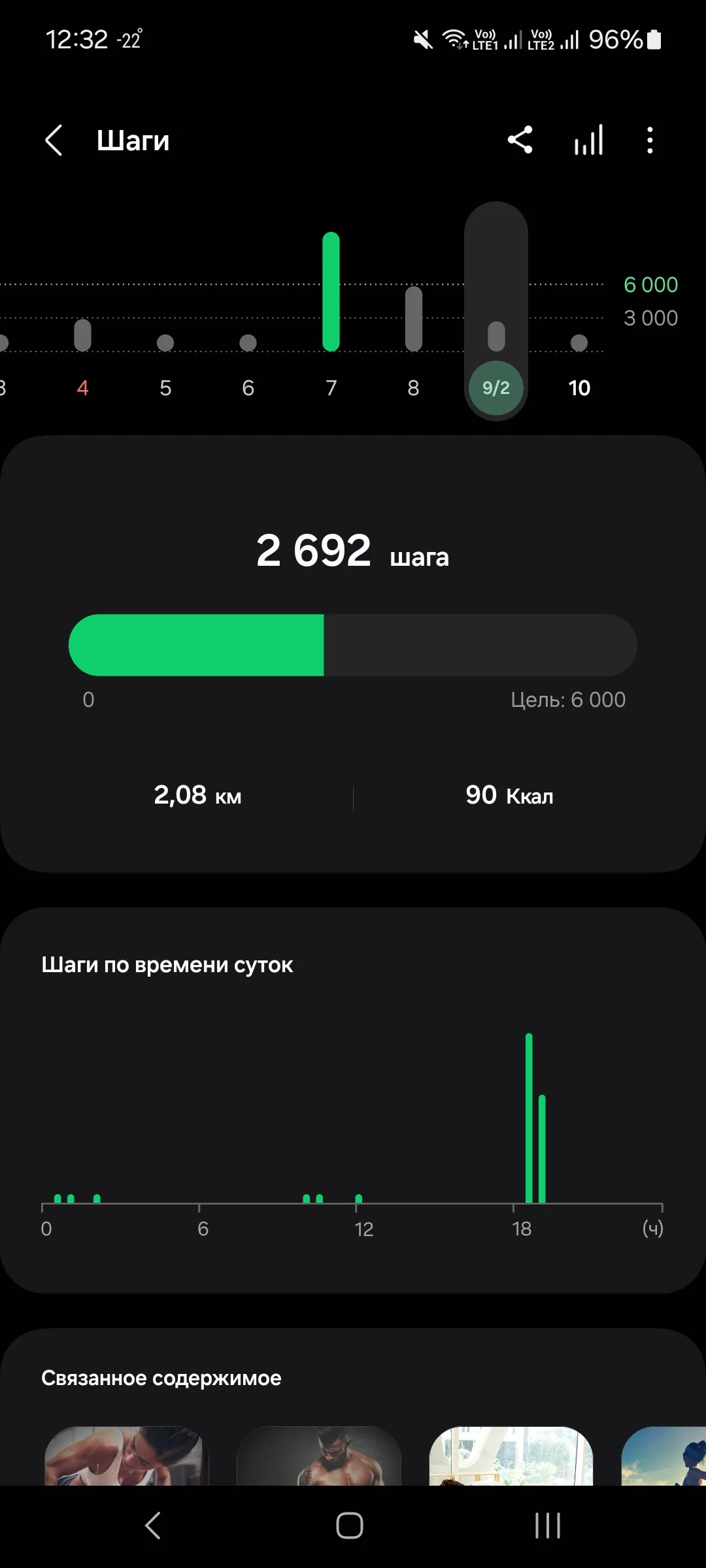Select day 6 in the steps chart
This screenshot has height=1568, width=706.
(248, 387)
